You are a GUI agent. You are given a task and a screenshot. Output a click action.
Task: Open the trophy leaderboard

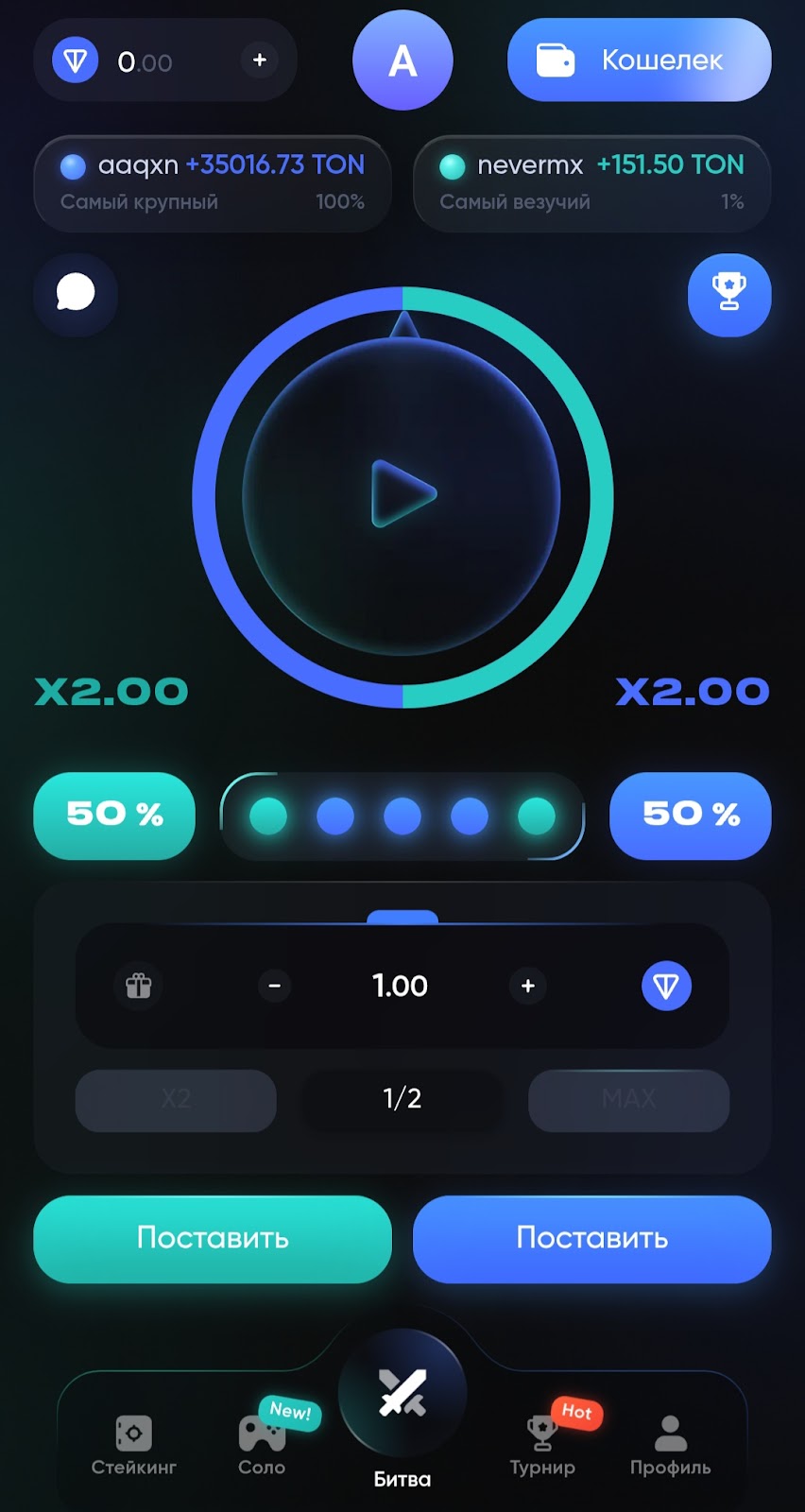click(728, 294)
